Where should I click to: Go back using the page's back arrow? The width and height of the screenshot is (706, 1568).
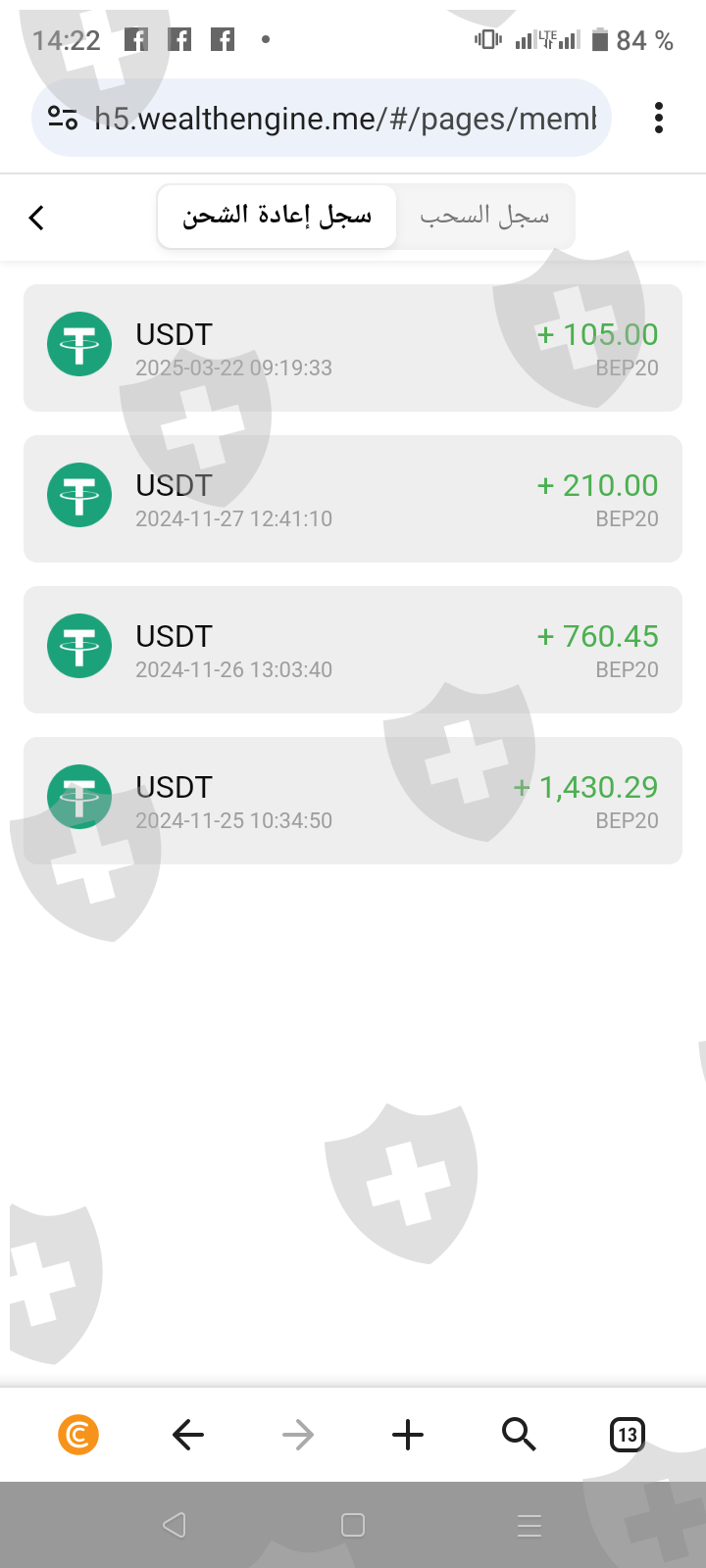(x=37, y=218)
